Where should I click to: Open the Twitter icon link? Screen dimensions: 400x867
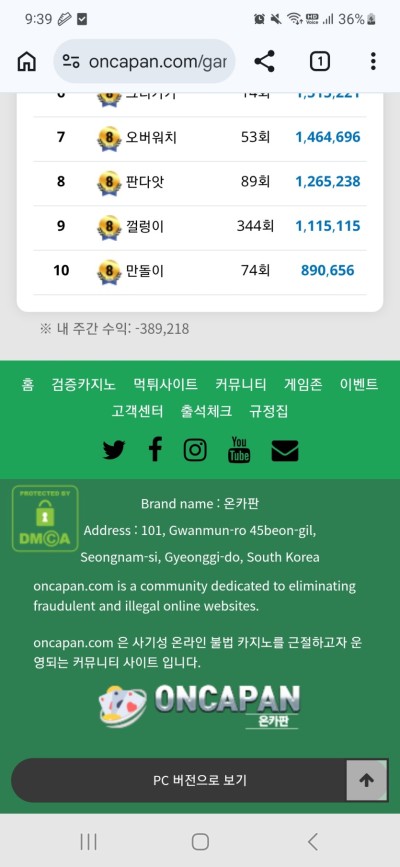click(114, 450)
